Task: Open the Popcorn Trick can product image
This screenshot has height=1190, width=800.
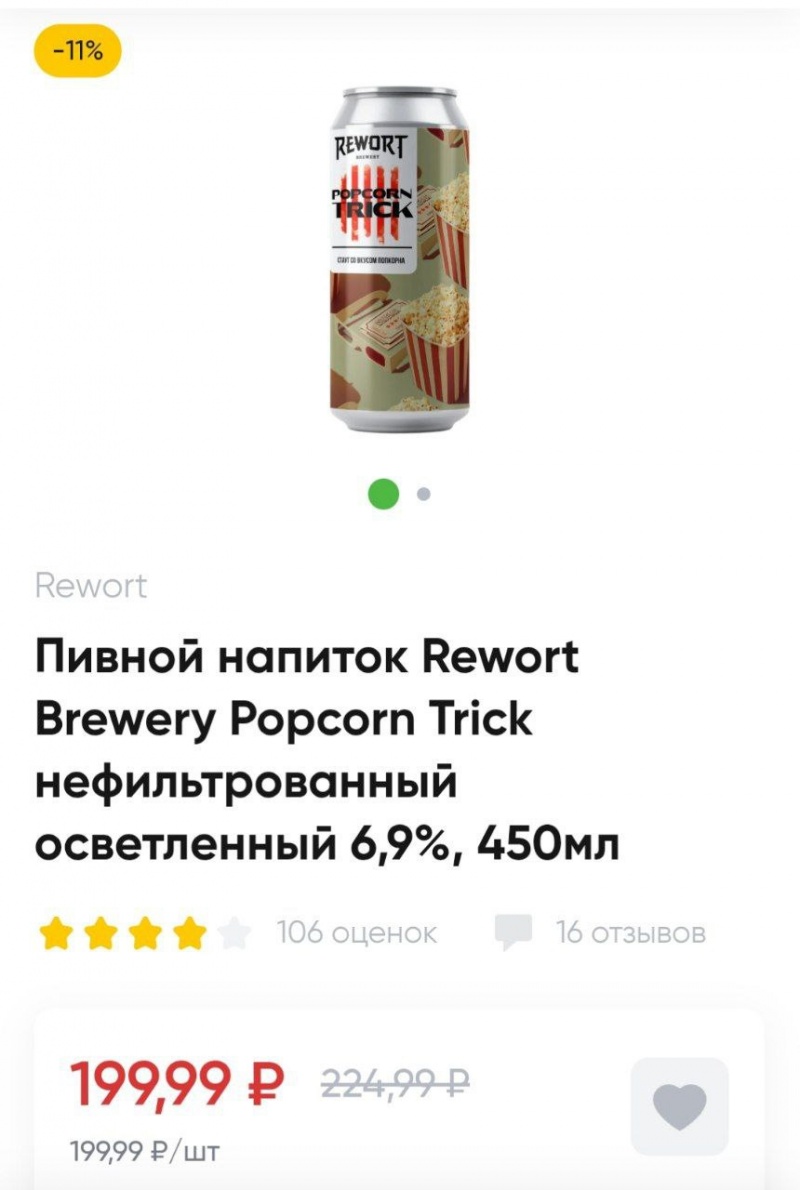Action: click(x=399, y=258)
